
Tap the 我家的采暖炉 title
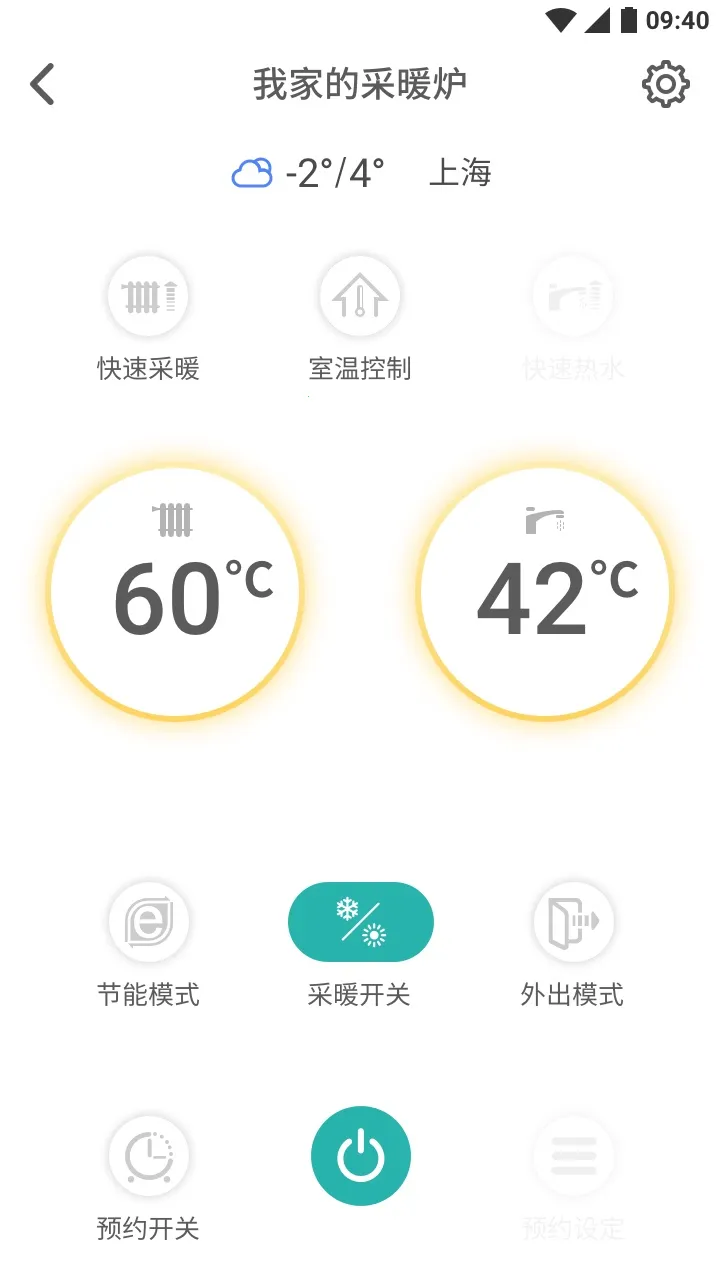click(x=360, y=84)
